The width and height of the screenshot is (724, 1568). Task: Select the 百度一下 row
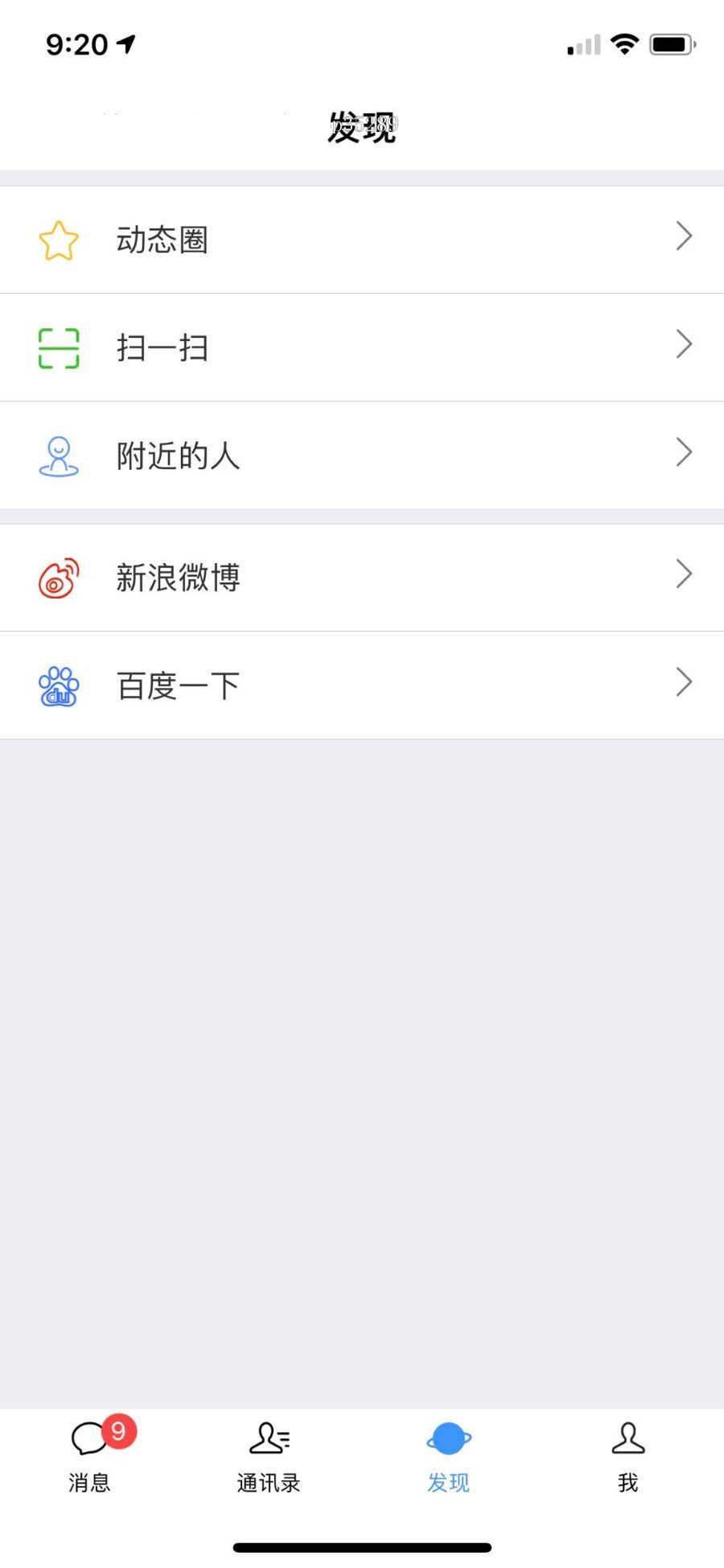tap(362, 685)
